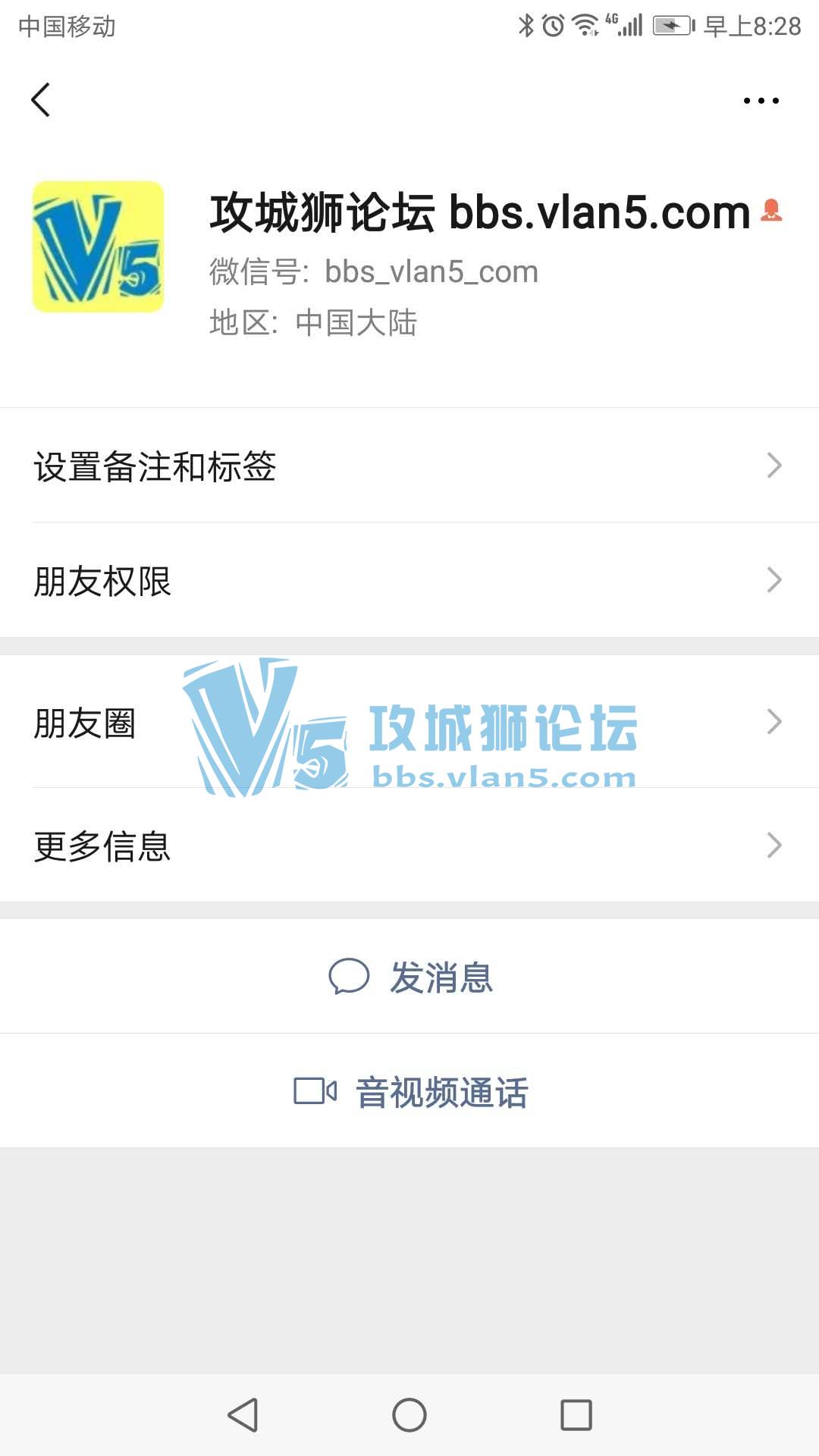Open the system recent apps button
Image resolution: width=819 pixels, height=1456 pixels.
click(576, 1415)
